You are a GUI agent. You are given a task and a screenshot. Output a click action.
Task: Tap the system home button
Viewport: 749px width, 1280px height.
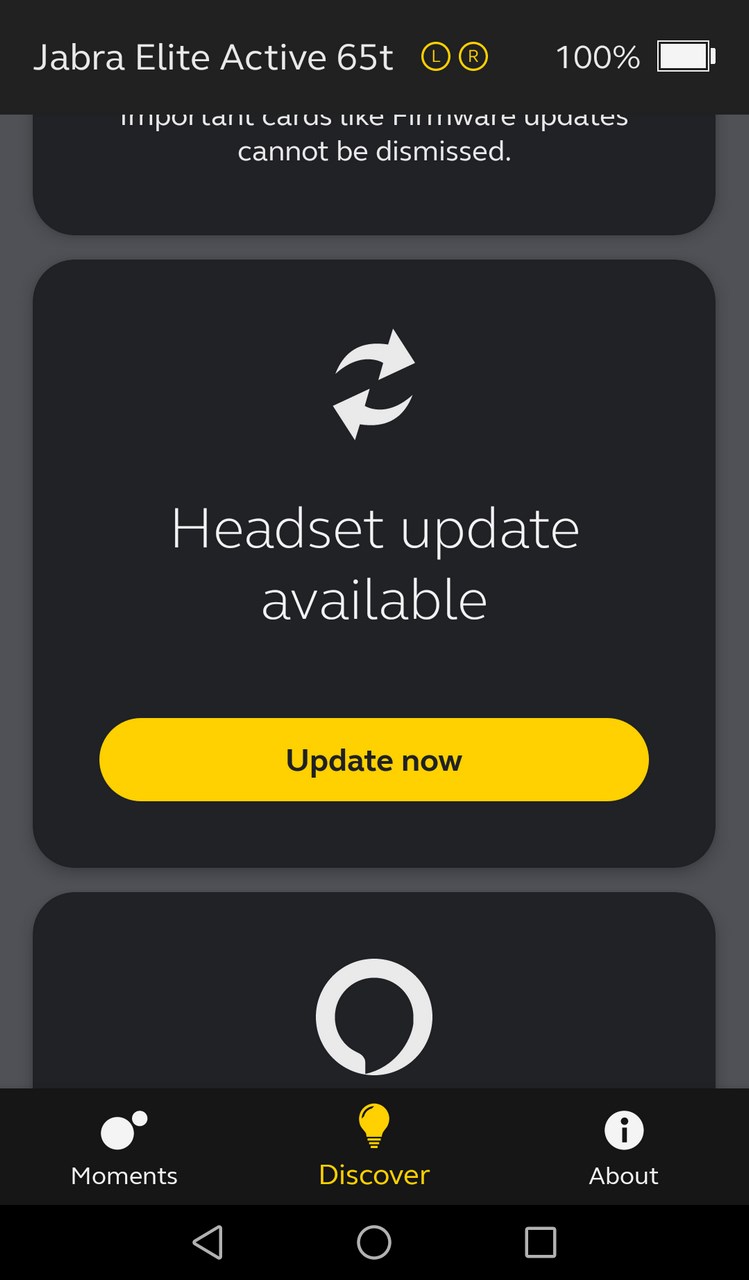tap(374, 1242)
